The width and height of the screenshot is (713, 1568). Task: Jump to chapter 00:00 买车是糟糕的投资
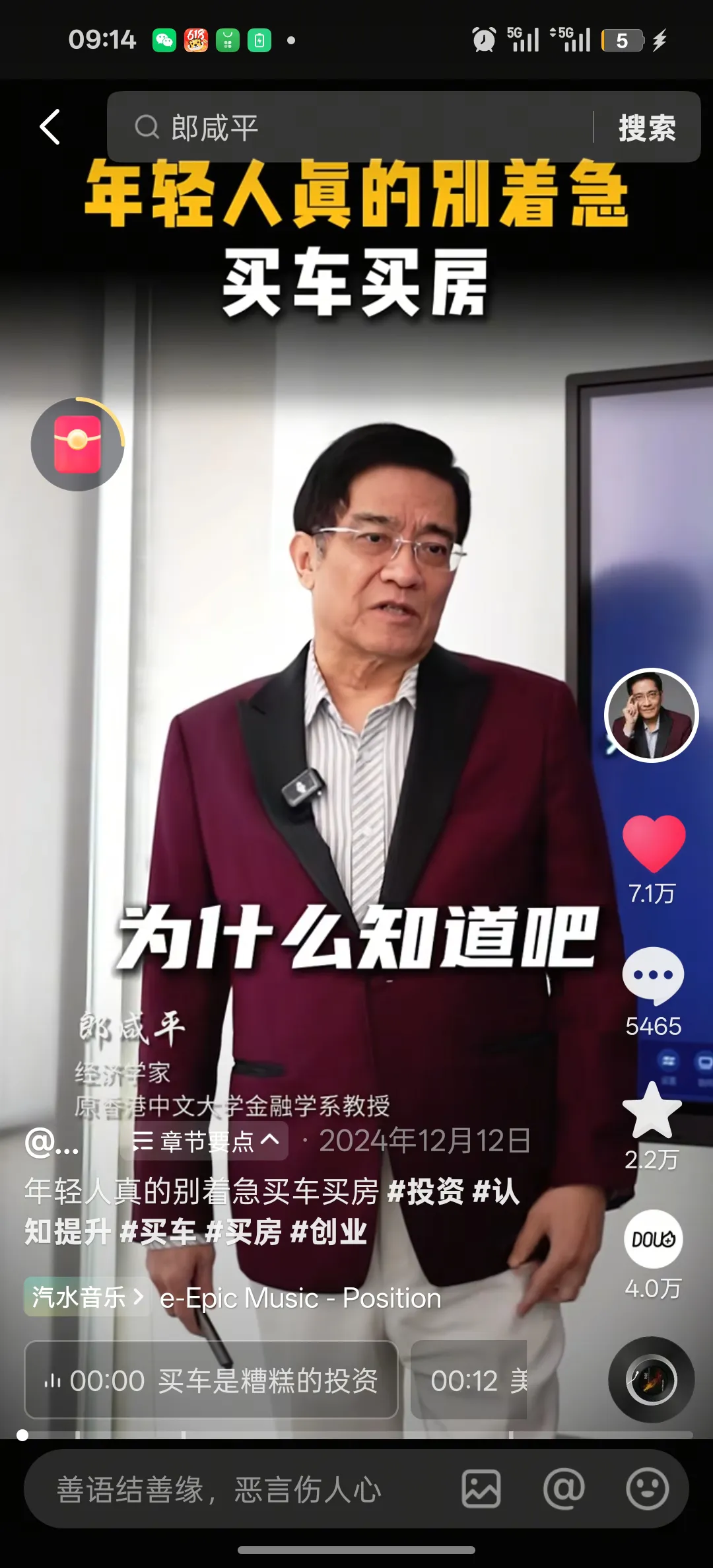[x=211, y=1380]
